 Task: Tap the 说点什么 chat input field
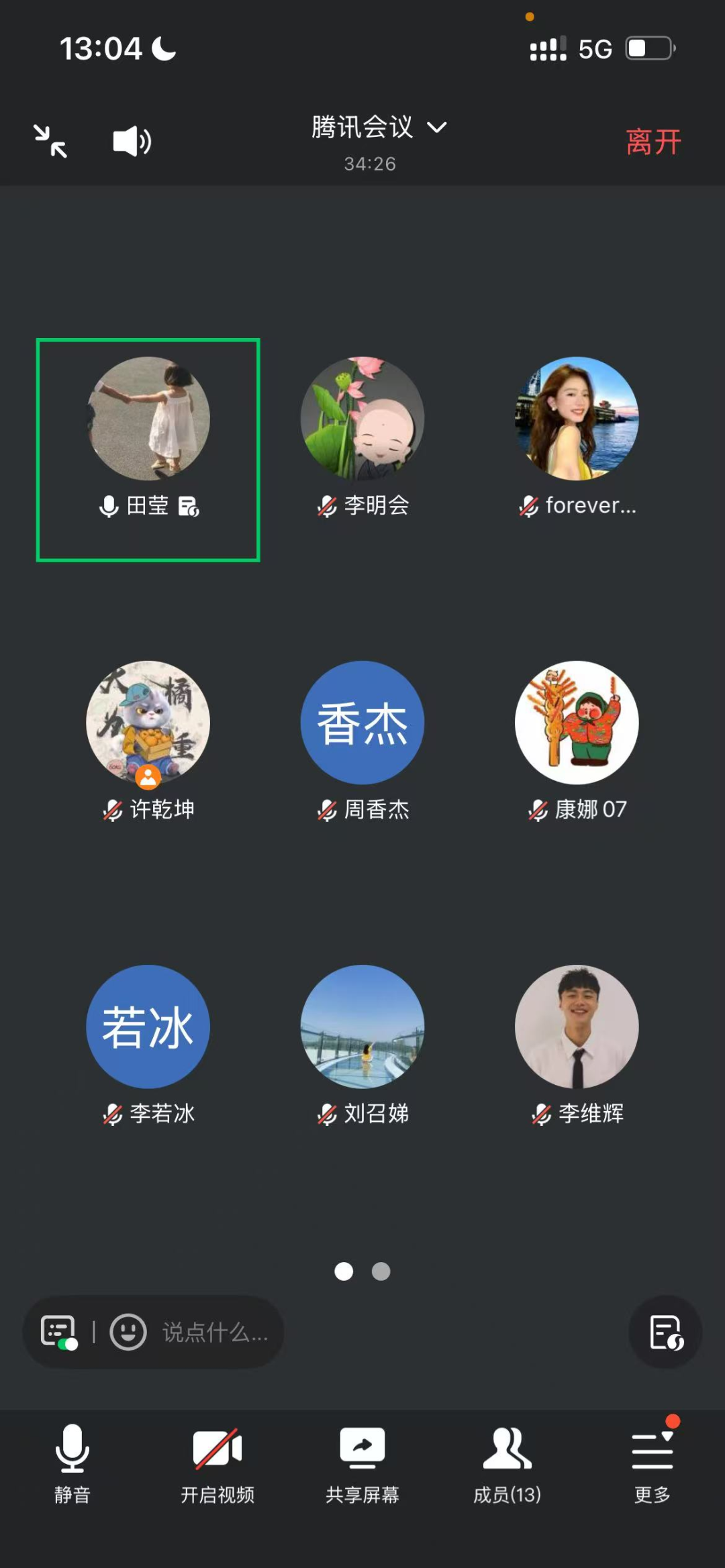point(215,1332)
